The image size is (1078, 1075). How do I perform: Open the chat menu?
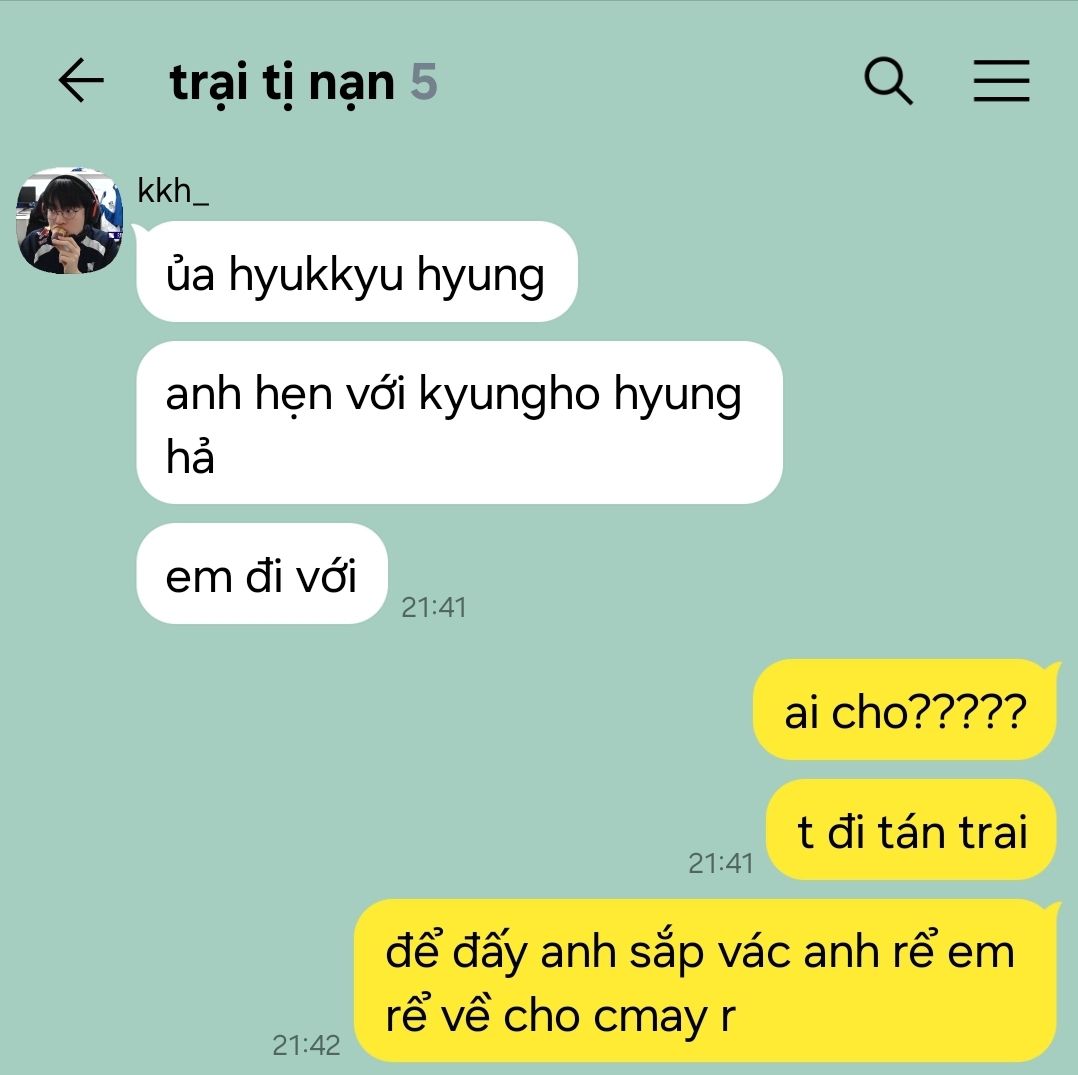tap(1001, 81)
